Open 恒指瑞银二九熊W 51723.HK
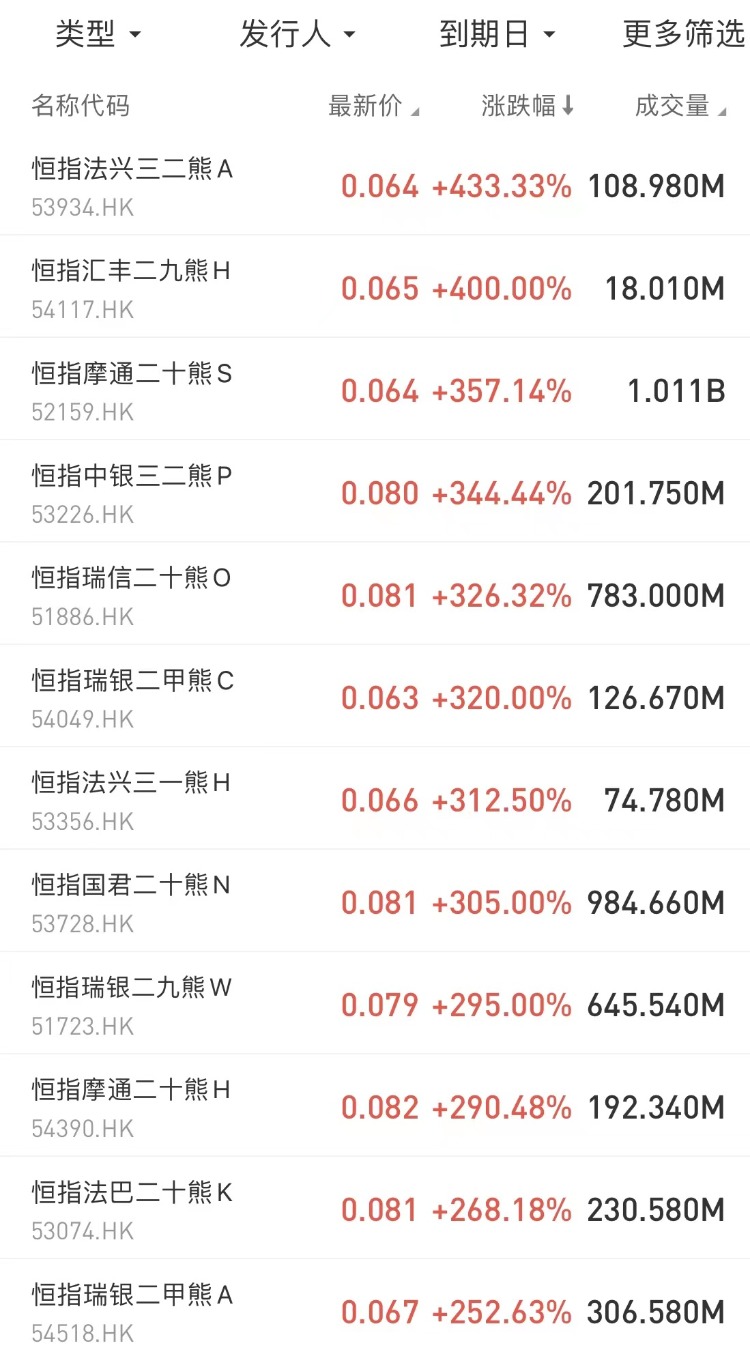The image size is (750, 1352). coord(375,1003)
